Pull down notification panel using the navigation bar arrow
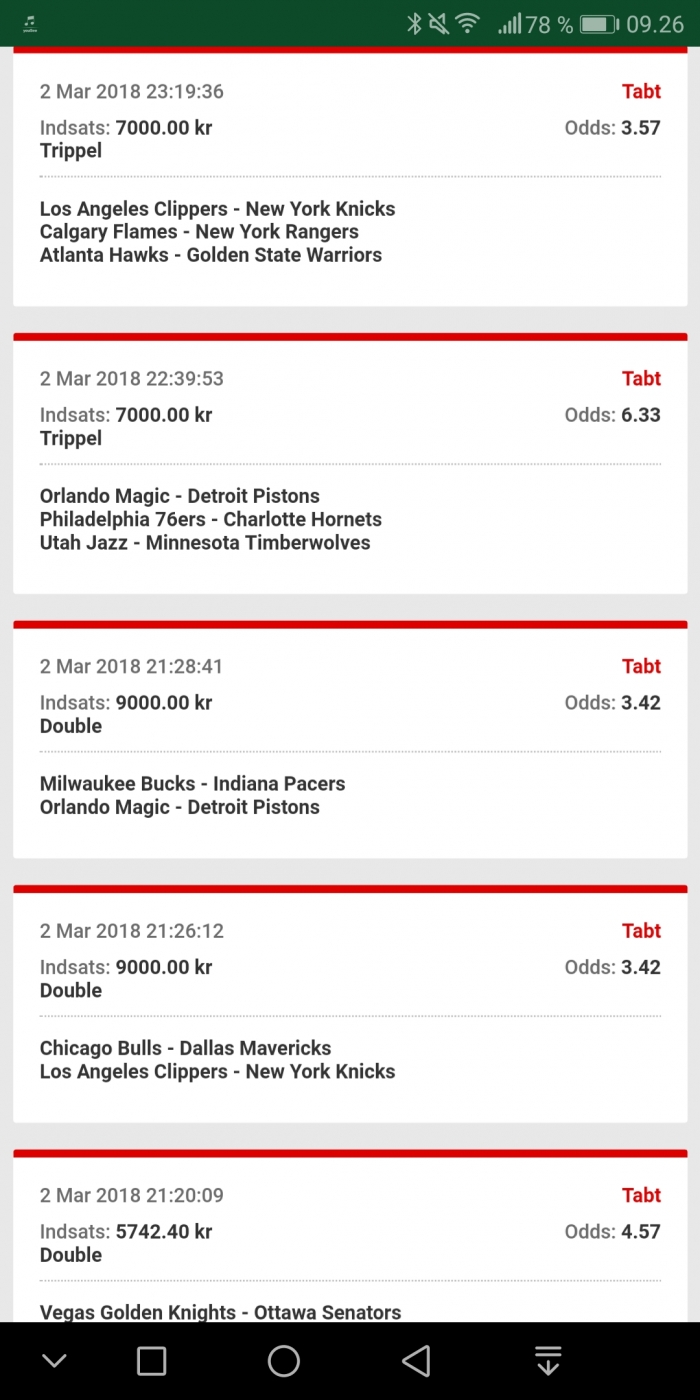Screen dimensions: 700x1400 coord(547,1361)
